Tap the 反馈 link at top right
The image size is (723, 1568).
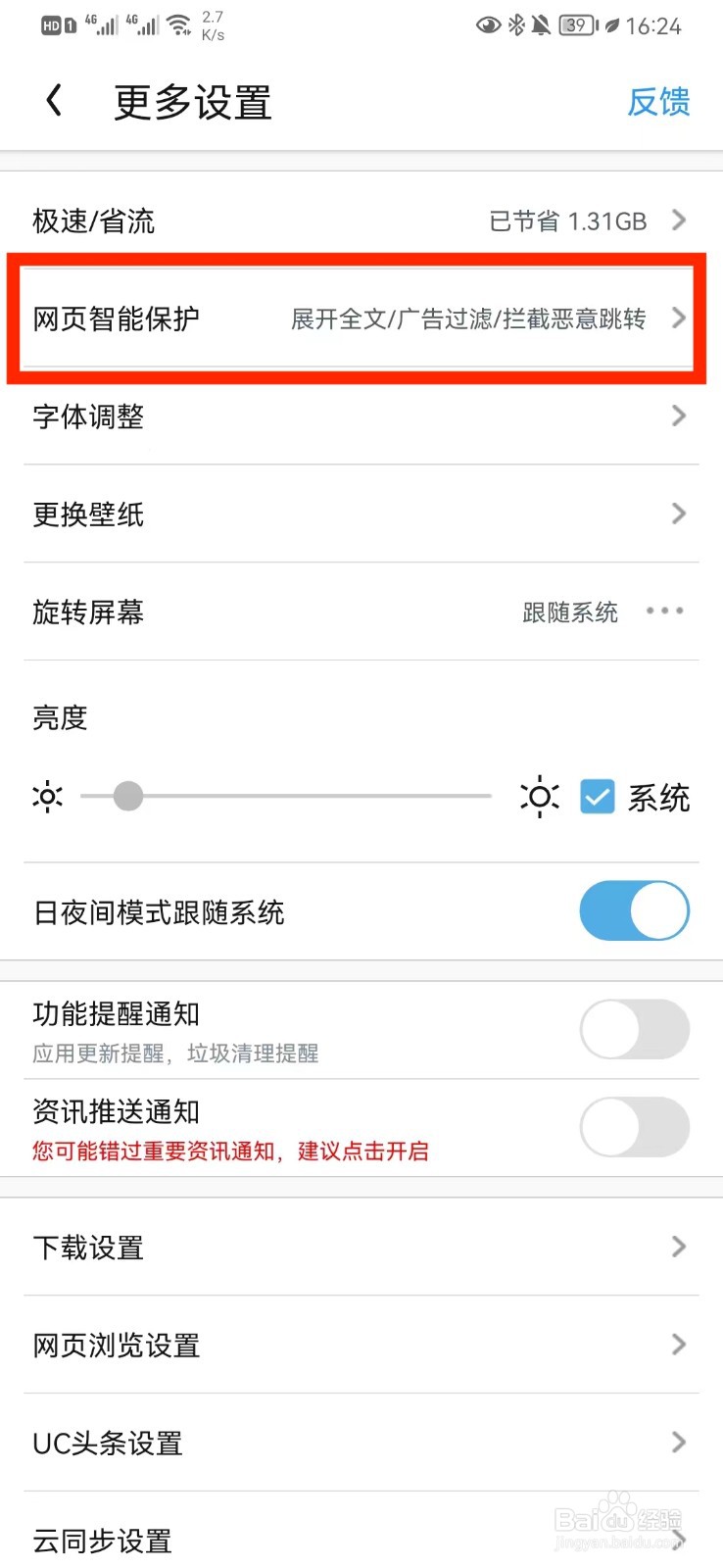click(658, 102)
